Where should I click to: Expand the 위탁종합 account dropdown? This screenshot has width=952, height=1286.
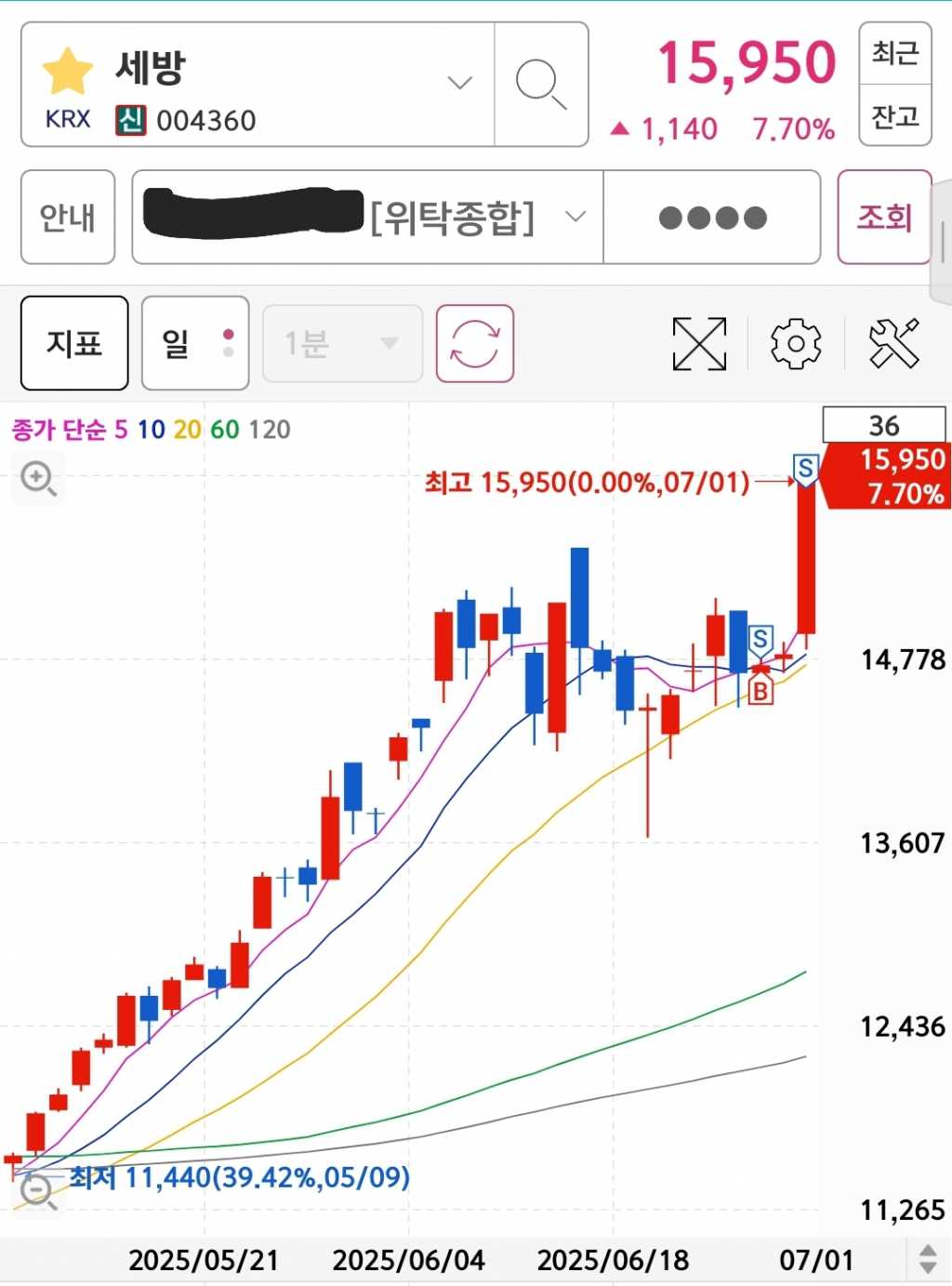[575, 218]
